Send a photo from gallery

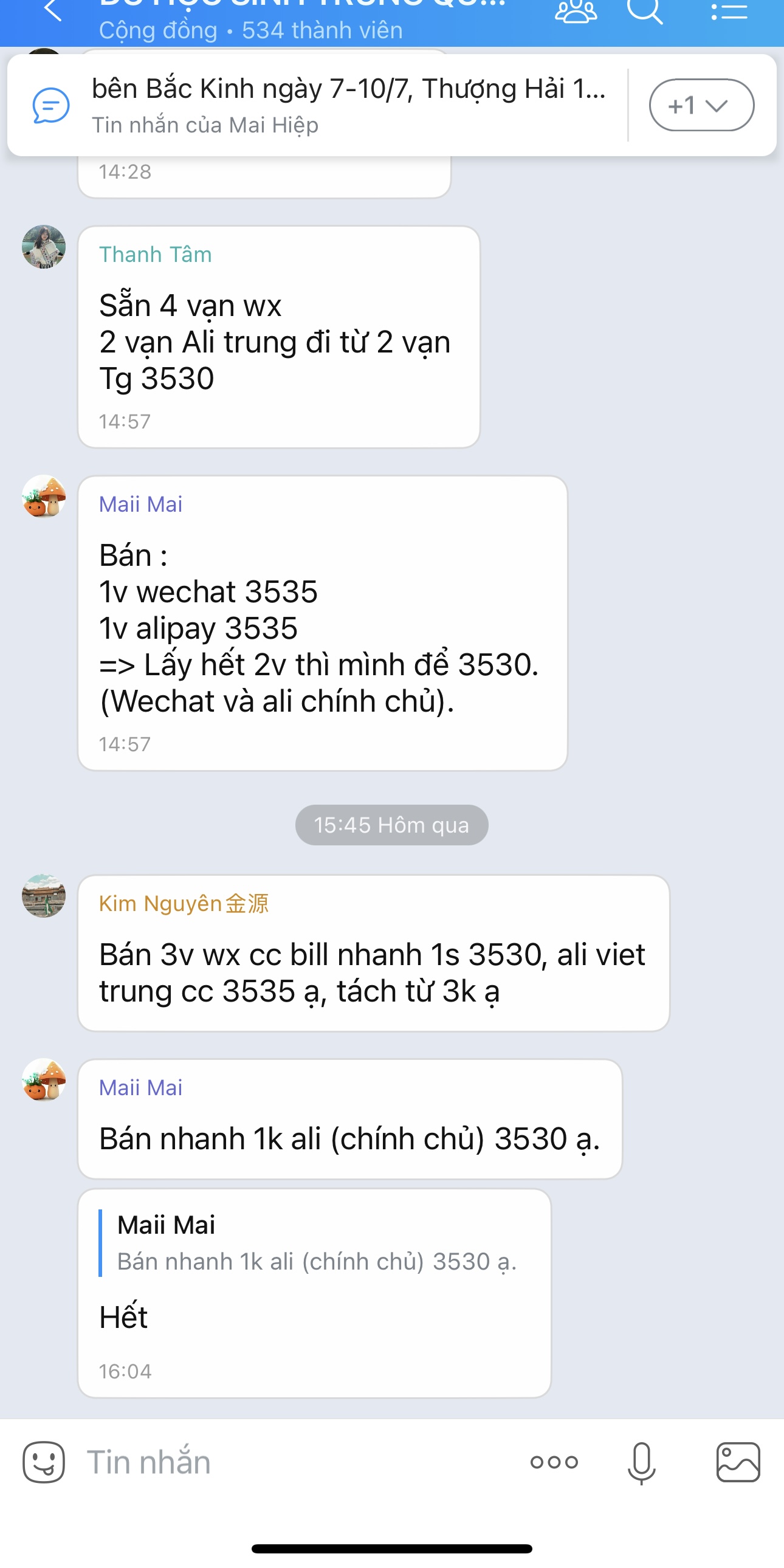(x=738, y=1462)
